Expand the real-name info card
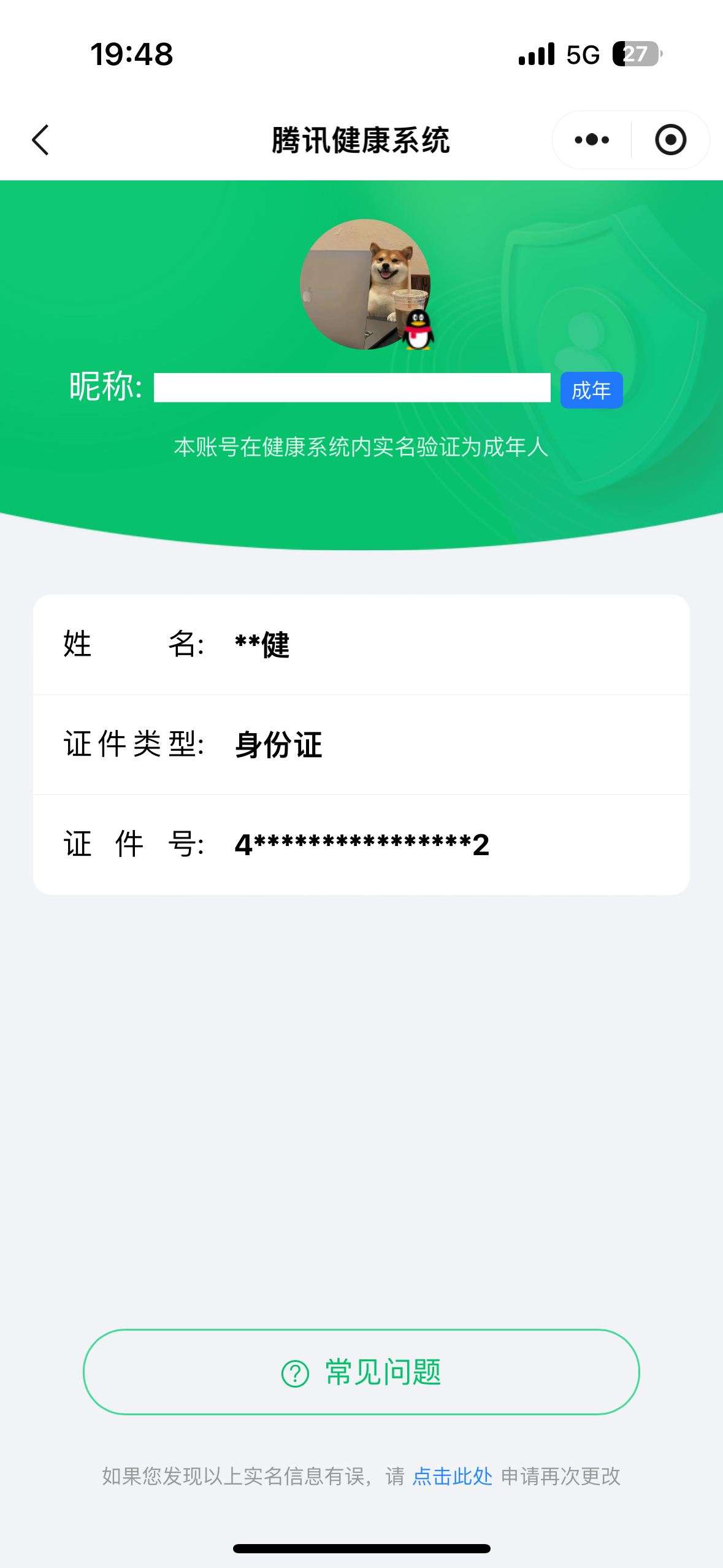Viewport: 723px width, 1568px height. coord(362,744)
